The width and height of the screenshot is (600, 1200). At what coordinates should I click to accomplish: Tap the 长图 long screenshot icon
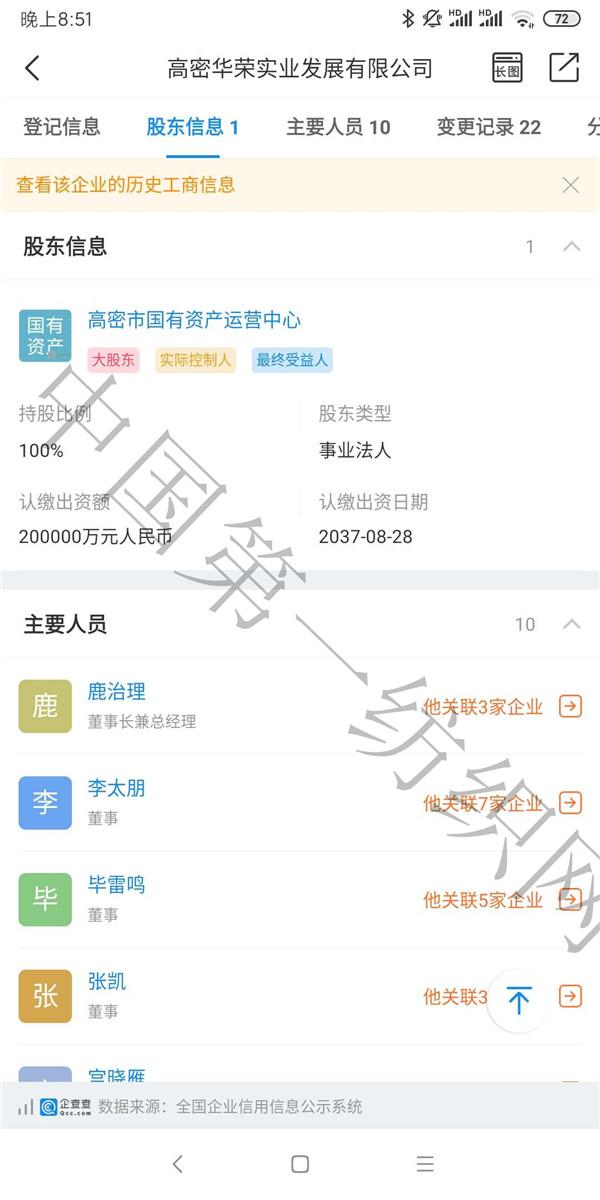508,68
